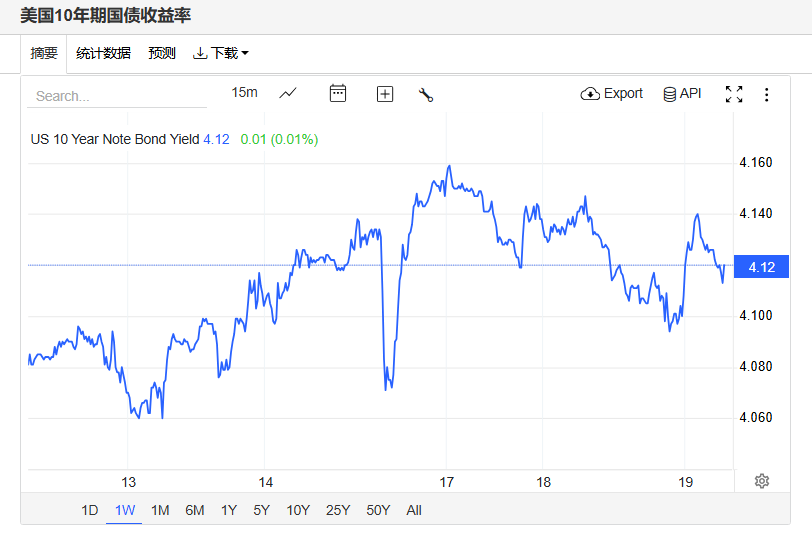Screen dimensions: 812x539
Task: Open the wrench tools icon
Action: click(426, 94)
